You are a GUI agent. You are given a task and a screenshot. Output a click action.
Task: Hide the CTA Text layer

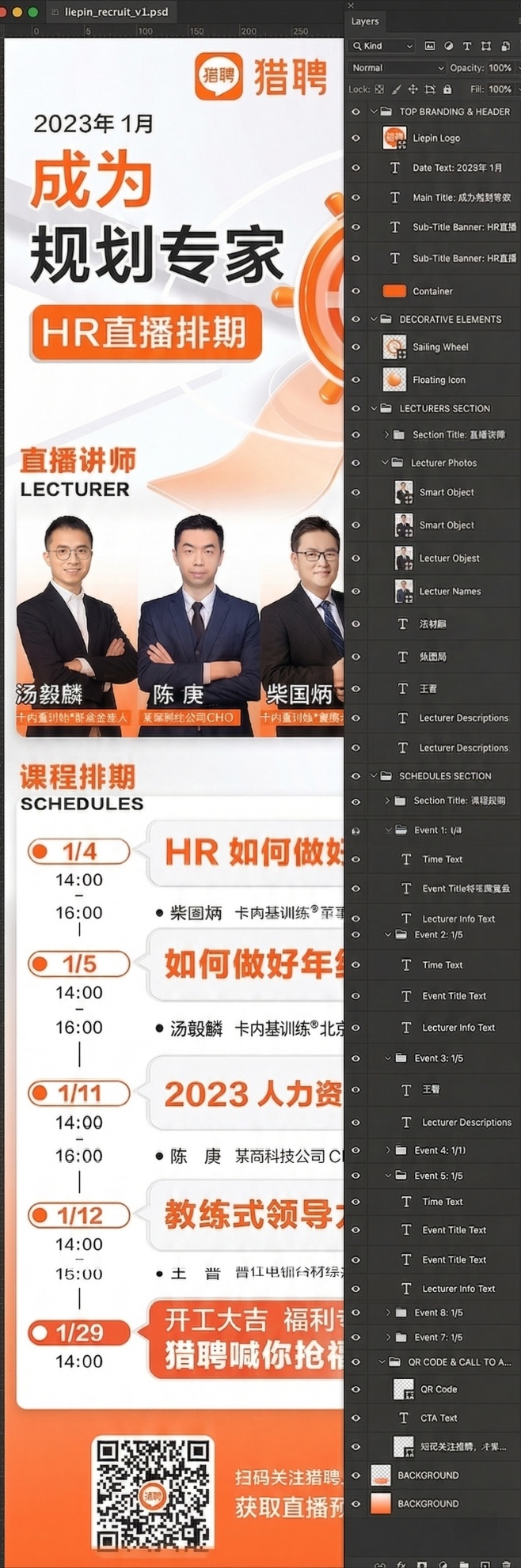356,1418
